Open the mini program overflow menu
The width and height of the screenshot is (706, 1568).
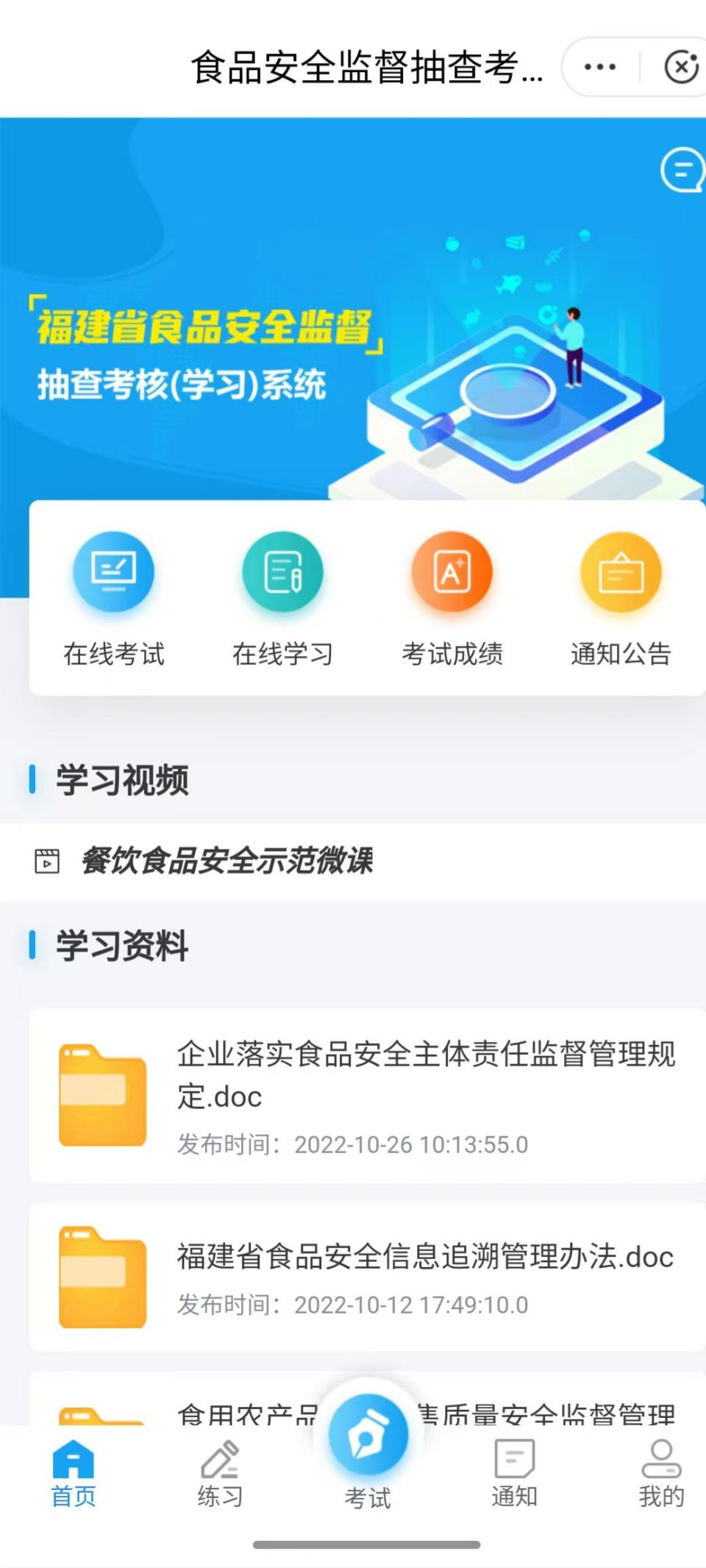click(x=599, y=67)
